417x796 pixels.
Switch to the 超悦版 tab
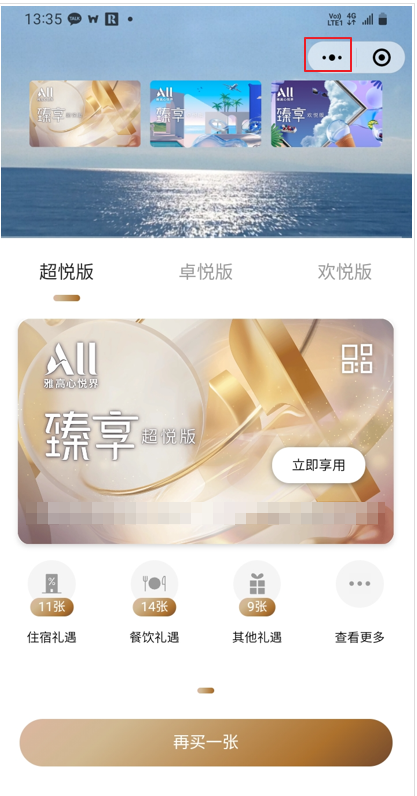coord(67,272)
